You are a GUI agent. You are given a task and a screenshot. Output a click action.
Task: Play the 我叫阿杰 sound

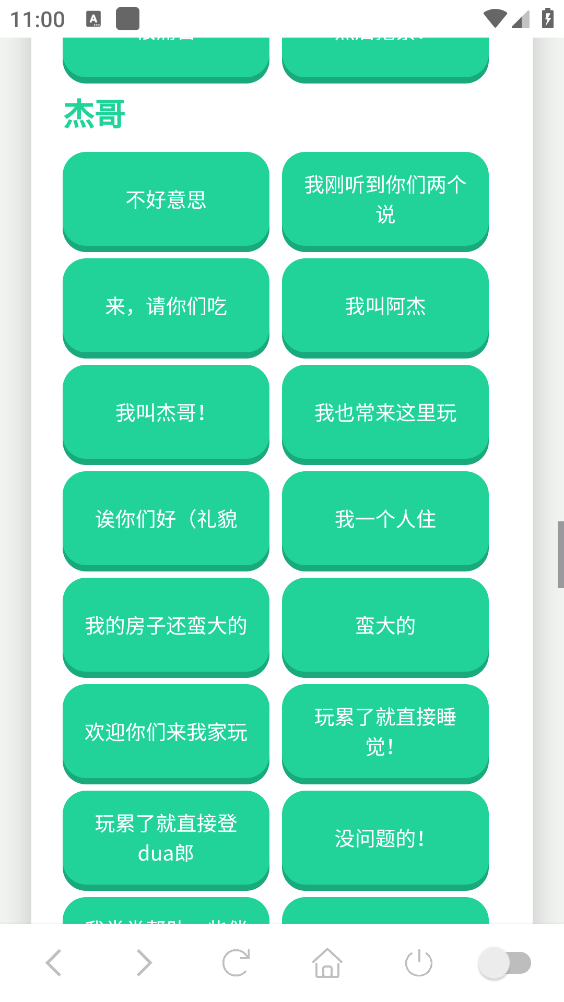pos(385,307)
